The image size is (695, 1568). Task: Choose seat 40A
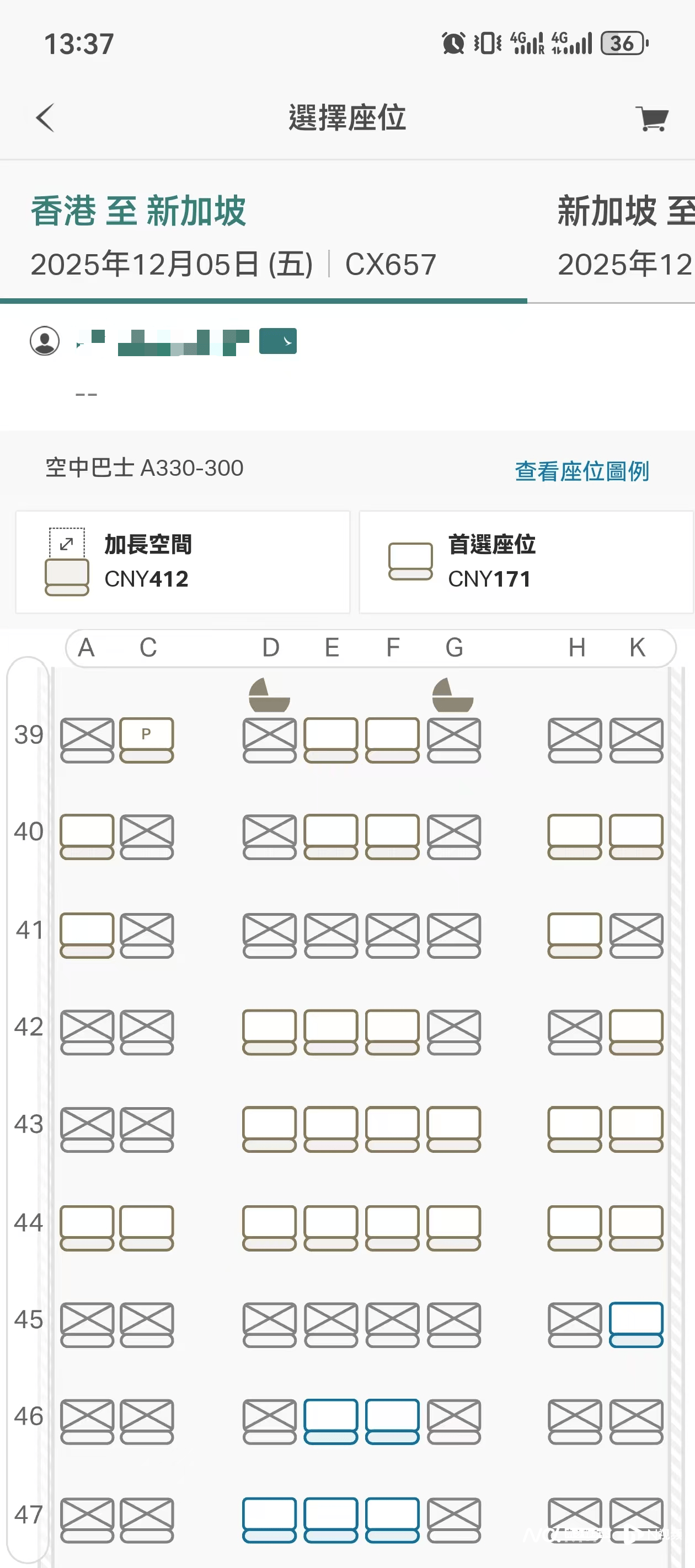(x=87, y=836)
